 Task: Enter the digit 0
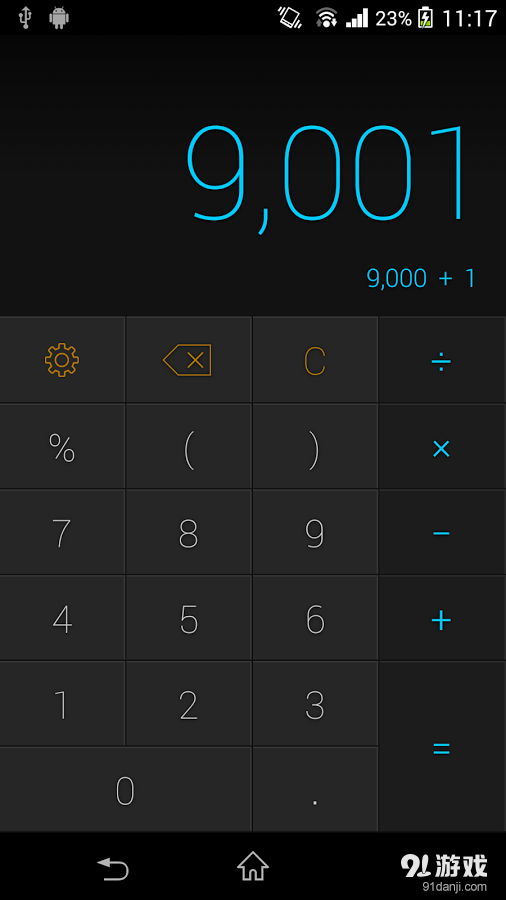tap(125, 790)
